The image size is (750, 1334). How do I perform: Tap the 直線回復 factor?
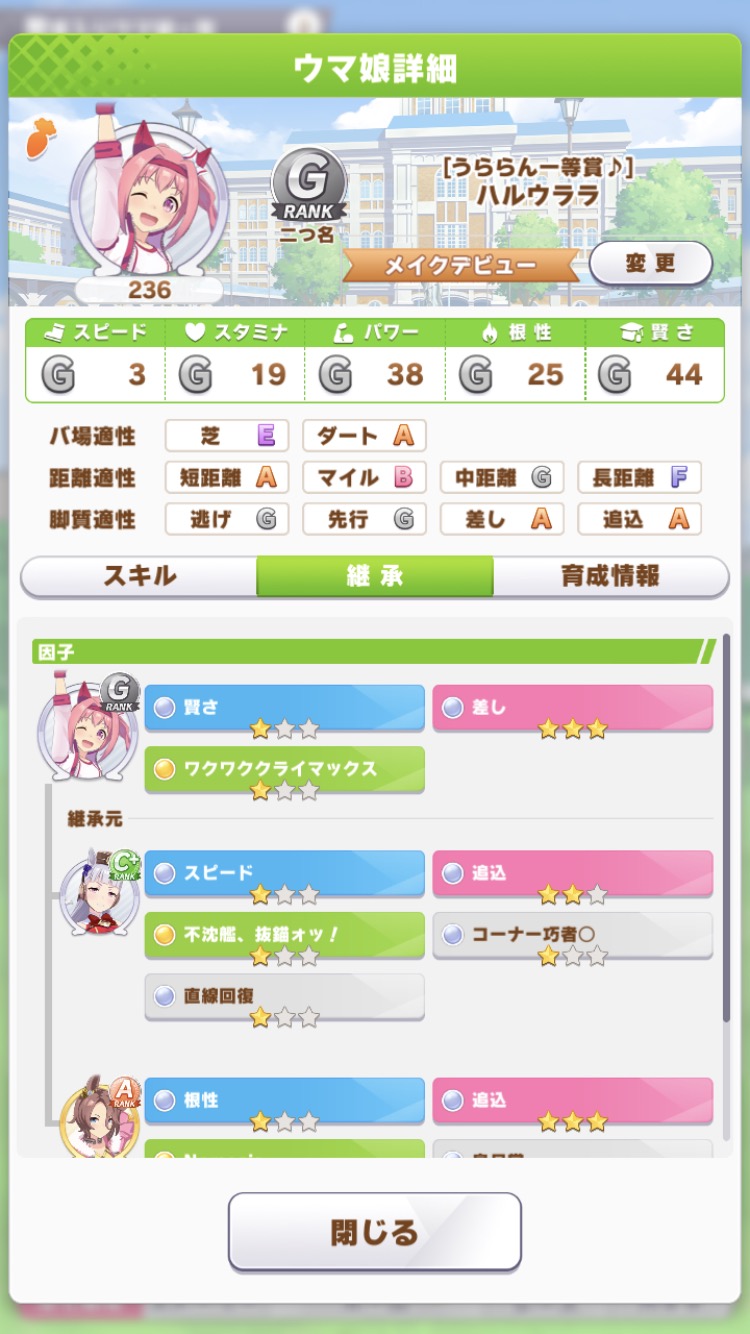[285, 997]
